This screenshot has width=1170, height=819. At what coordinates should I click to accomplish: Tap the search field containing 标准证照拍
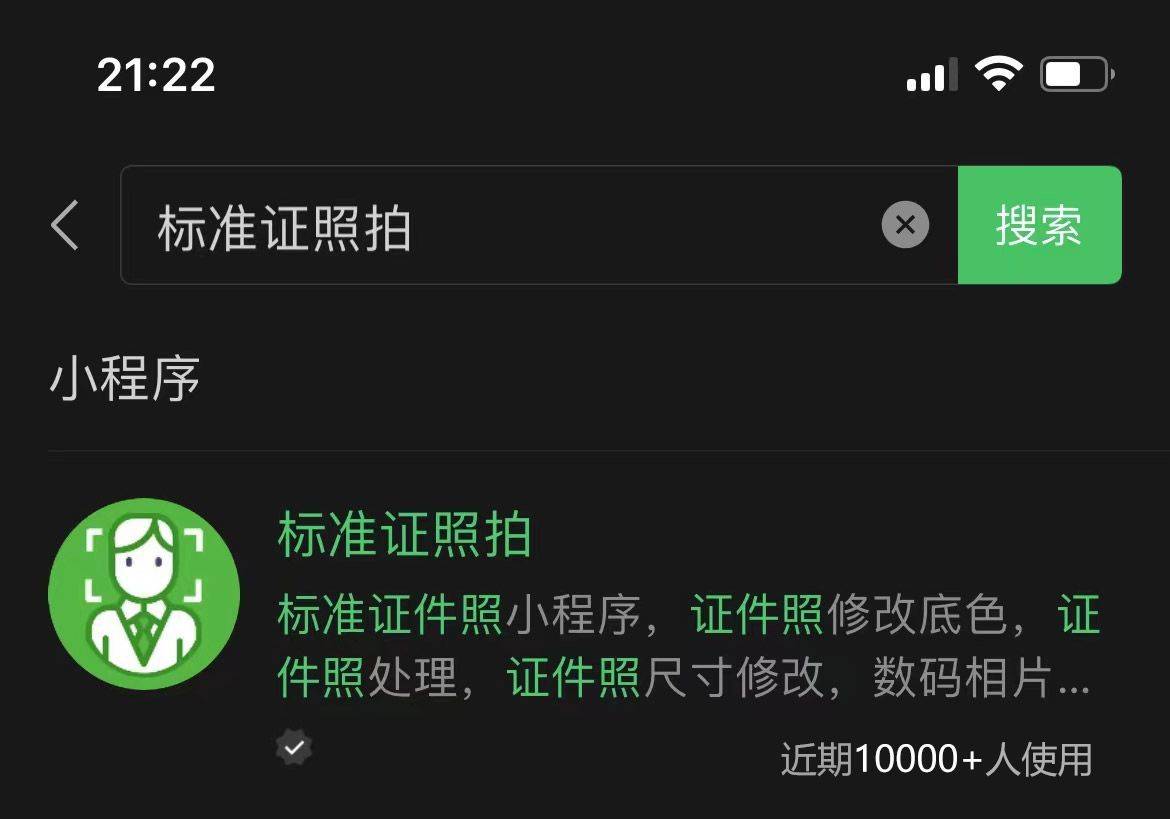500,226
